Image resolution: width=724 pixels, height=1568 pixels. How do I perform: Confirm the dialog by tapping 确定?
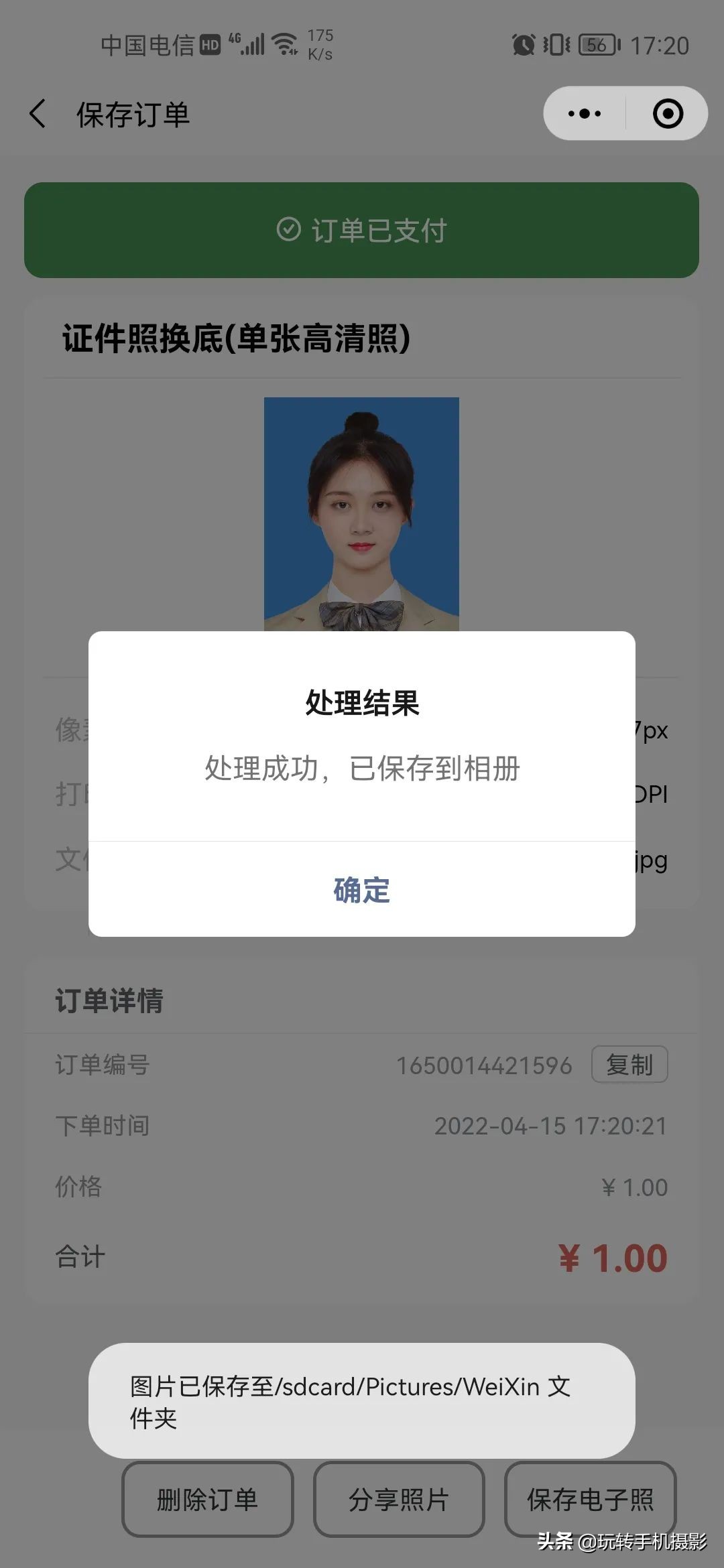[361, 889]
